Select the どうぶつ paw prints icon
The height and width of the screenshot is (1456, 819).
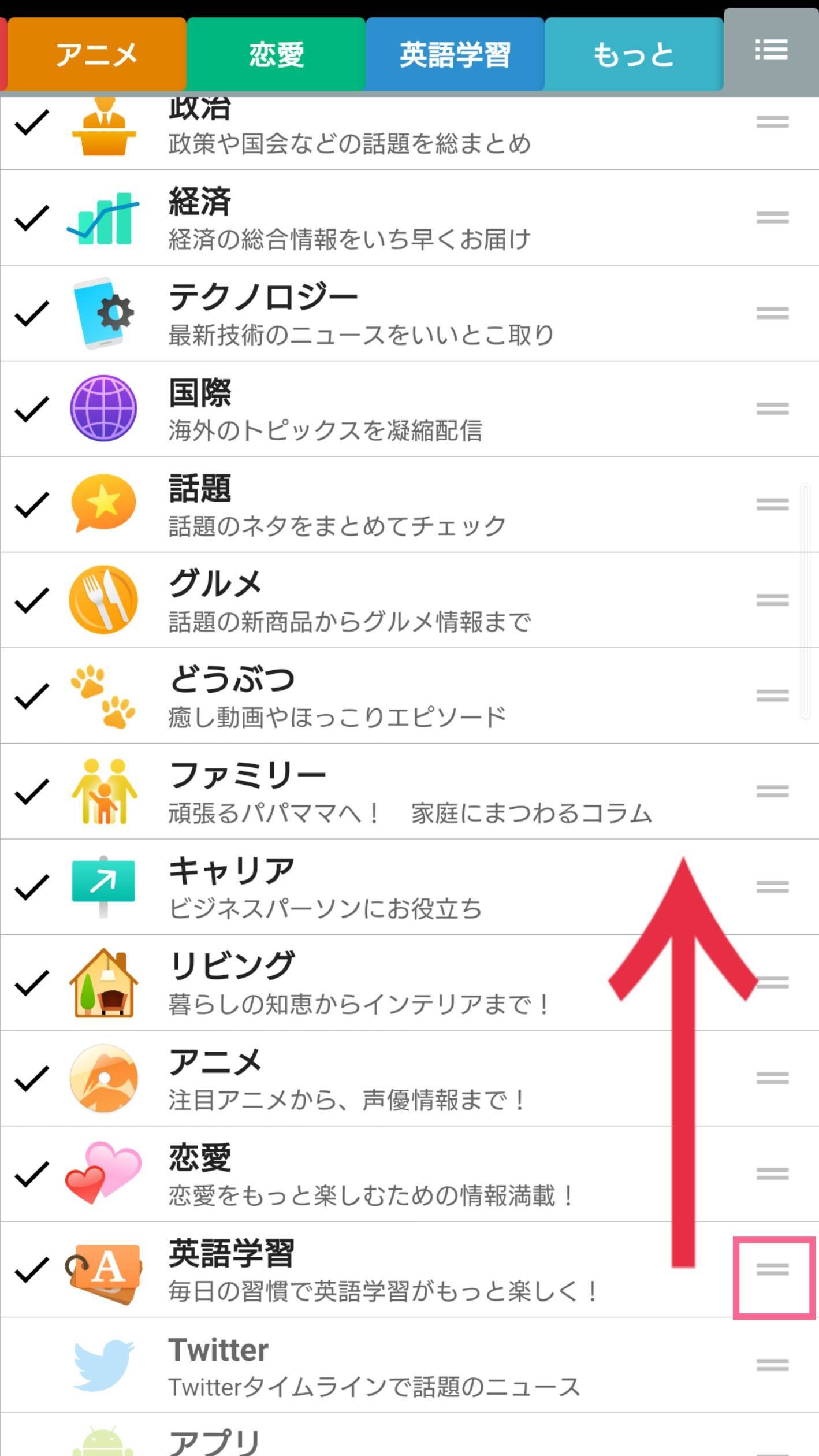104,695
